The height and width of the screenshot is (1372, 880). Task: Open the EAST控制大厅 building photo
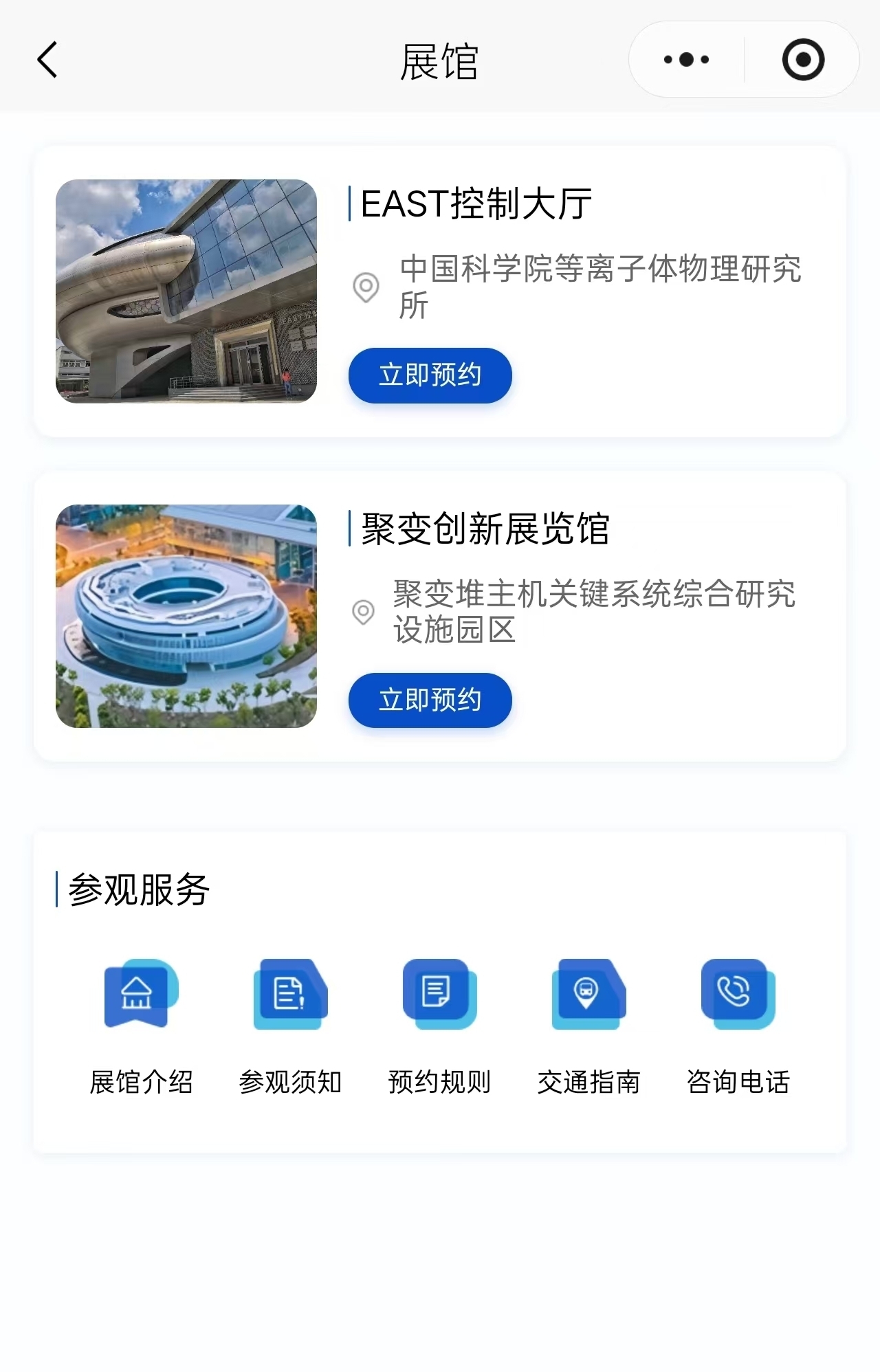click(186, 291)
